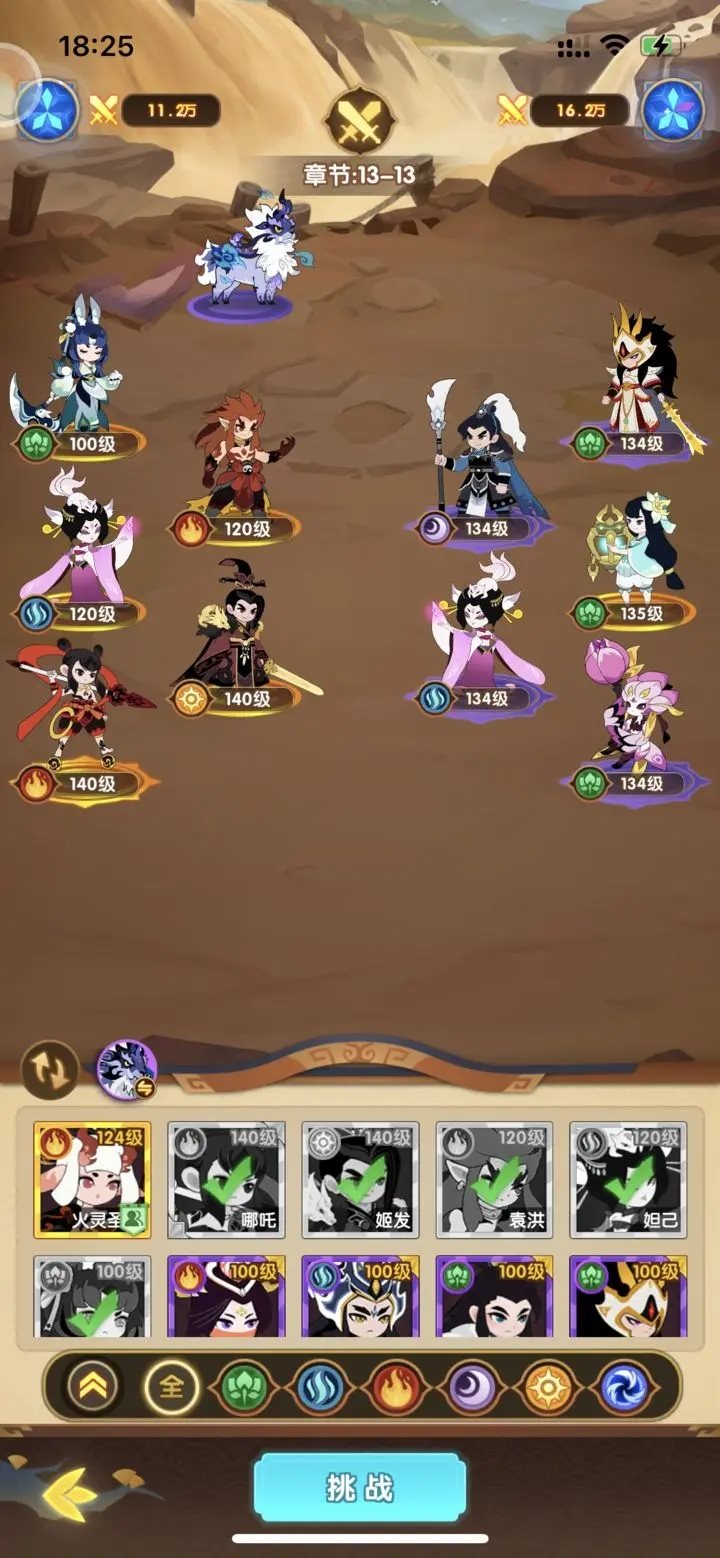Deselect the 姬发 hero card
The height and width of the screenshot is (1558, 720).
[x=360, y=1180]
